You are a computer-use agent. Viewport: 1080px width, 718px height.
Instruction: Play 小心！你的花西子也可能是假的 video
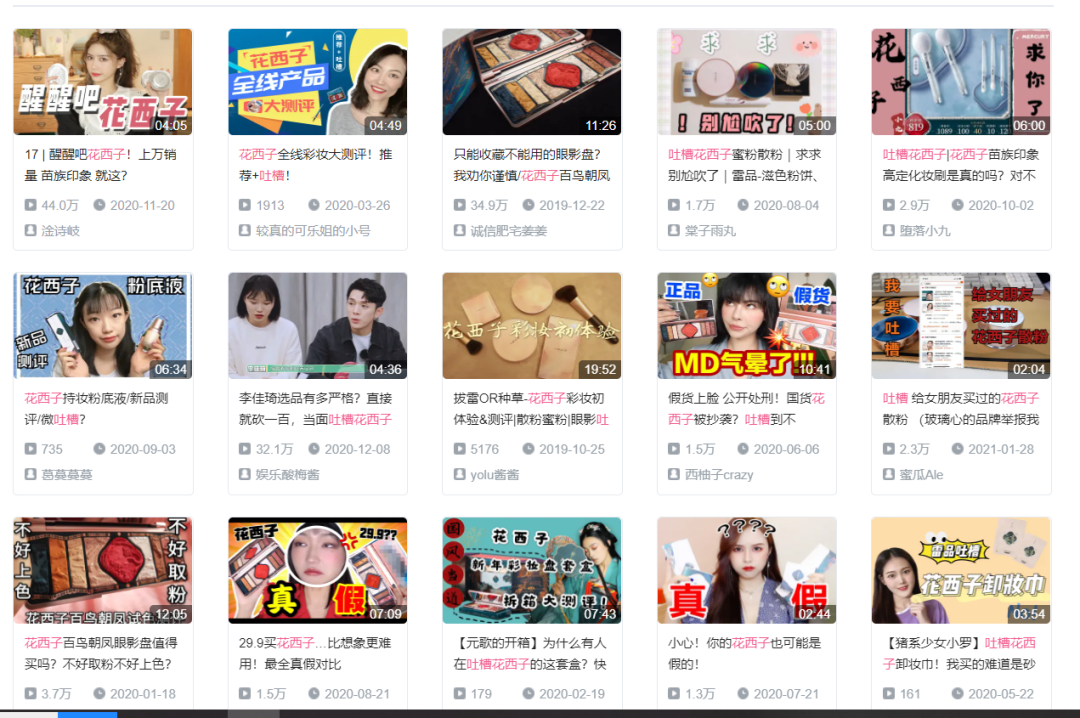tap(746, 570)
